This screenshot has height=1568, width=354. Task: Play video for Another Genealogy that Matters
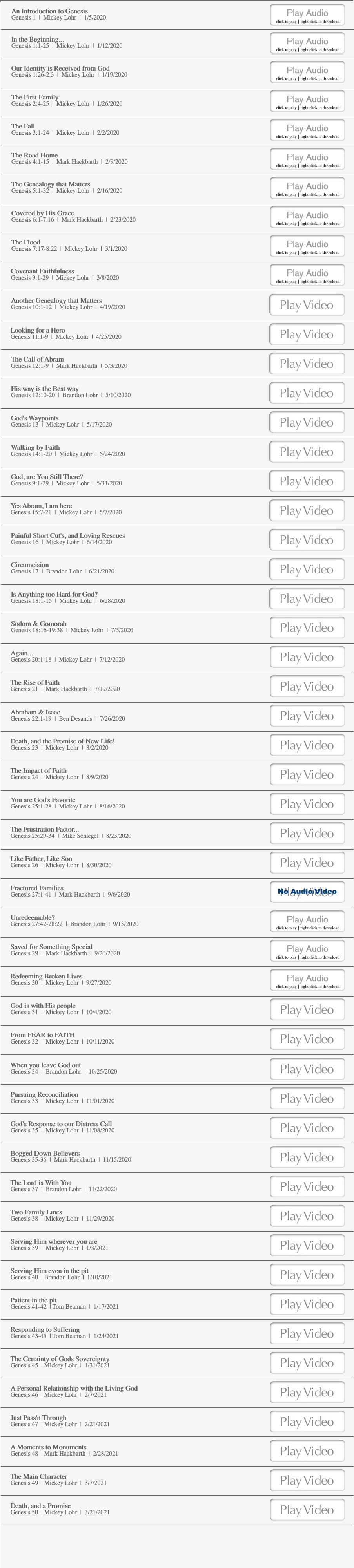pos(307,305)
